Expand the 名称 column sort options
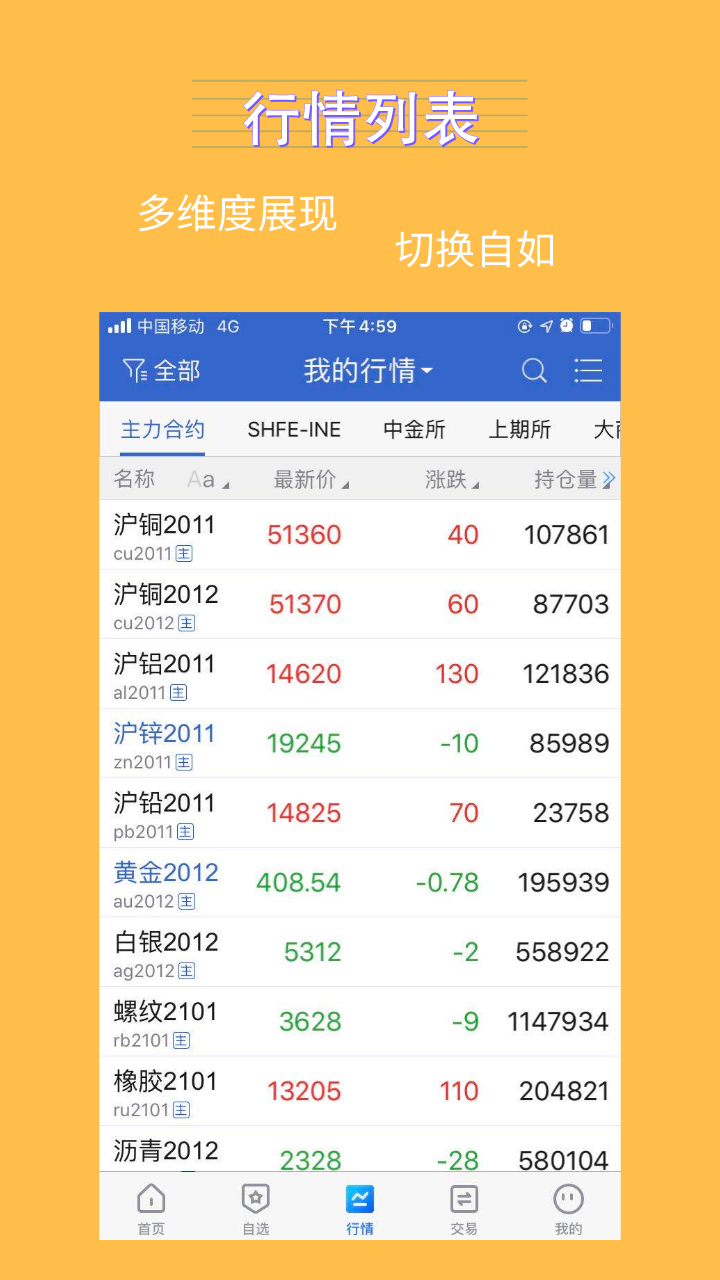Image resolution: width=720 pixels, height=1280 pixels. click(x=134, y=478)
